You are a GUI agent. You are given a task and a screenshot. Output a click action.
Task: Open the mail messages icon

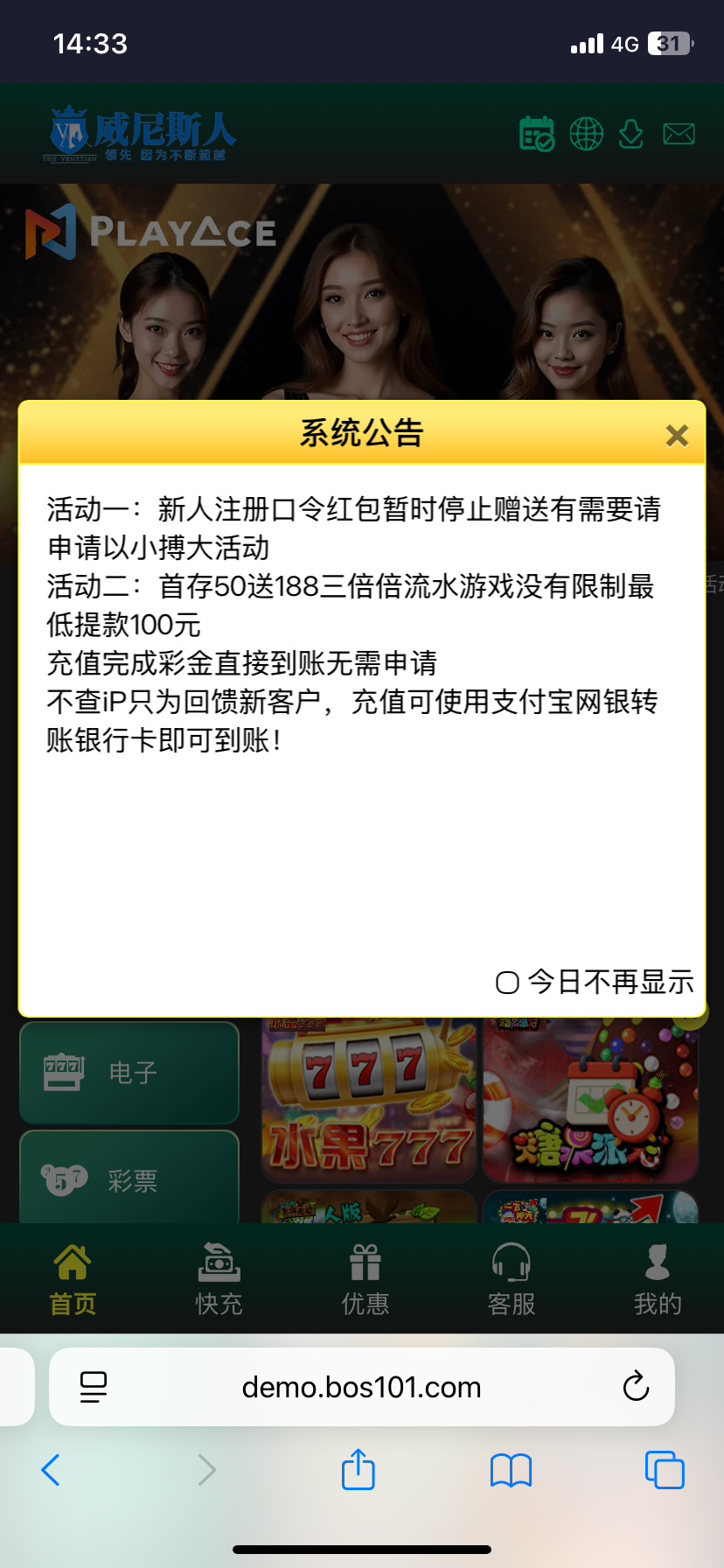pyautogui.click(x=679, y=134)
